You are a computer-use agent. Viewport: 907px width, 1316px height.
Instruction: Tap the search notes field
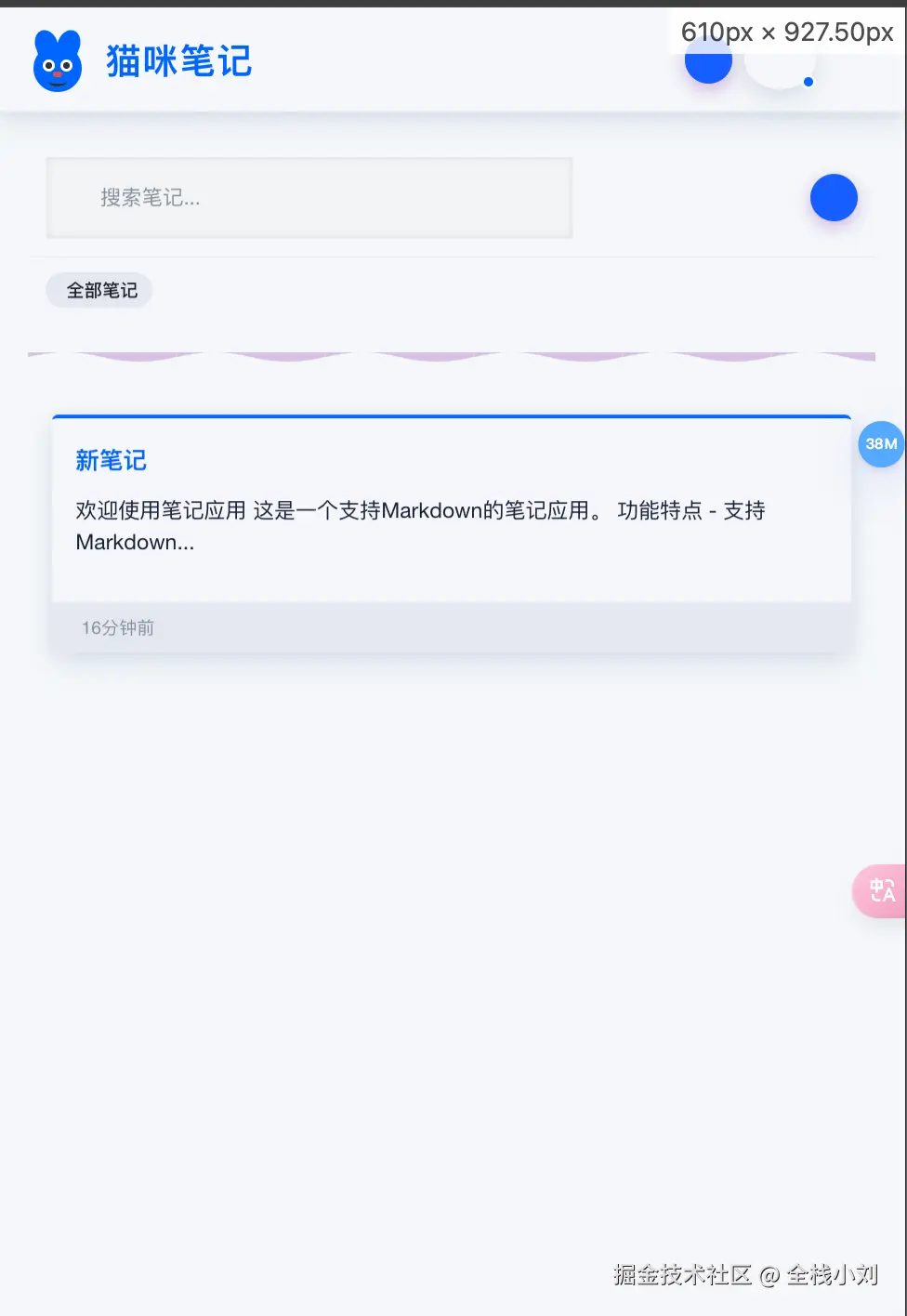(x=309, y=198)
